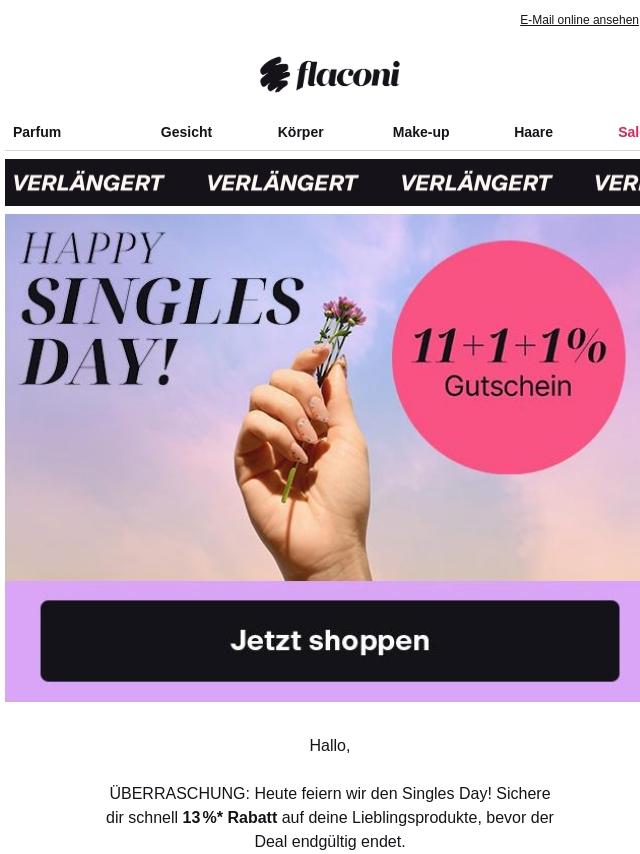The height and width of the screenshot is (854, 640).
Task: Go to the Parfum category
Action: [37, 132]
